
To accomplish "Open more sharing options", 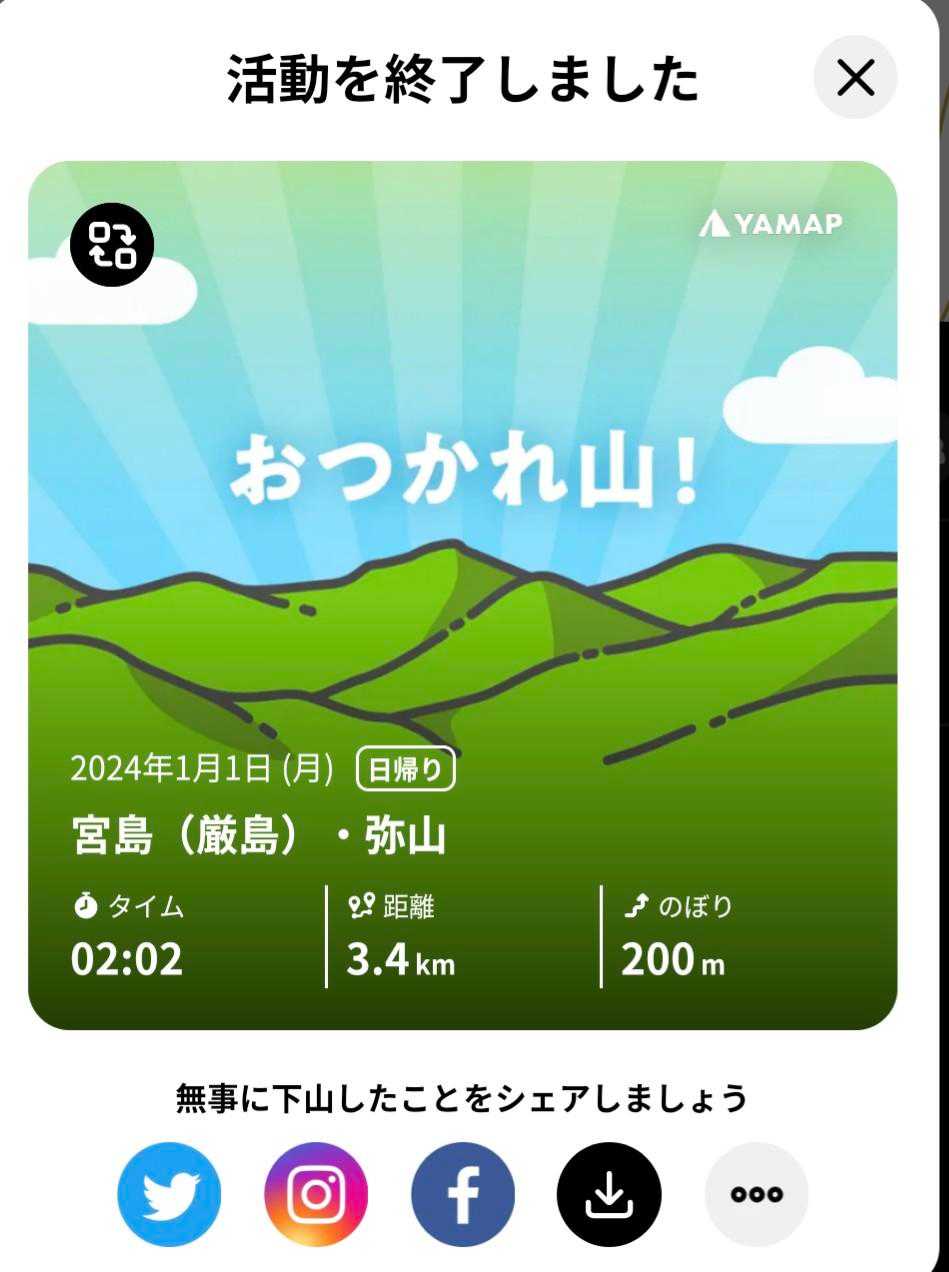I will tap(756, 1193).
